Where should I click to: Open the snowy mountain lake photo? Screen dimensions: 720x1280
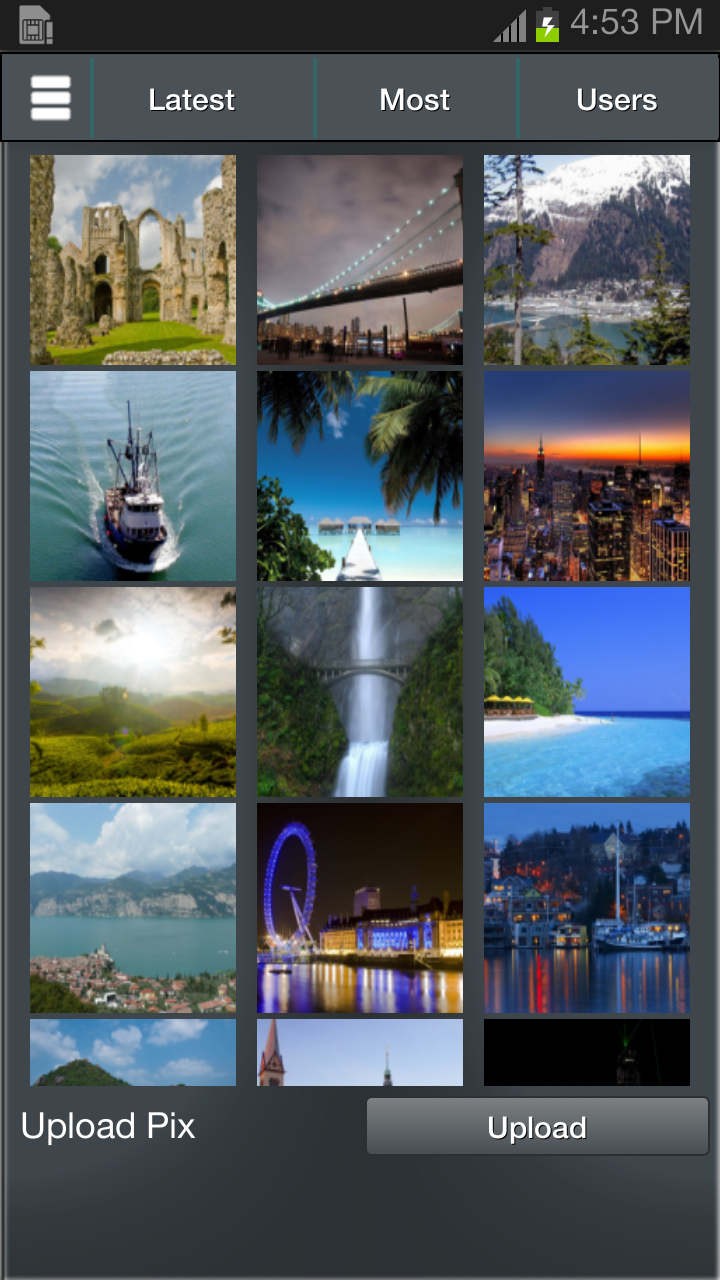click(587, 260)
